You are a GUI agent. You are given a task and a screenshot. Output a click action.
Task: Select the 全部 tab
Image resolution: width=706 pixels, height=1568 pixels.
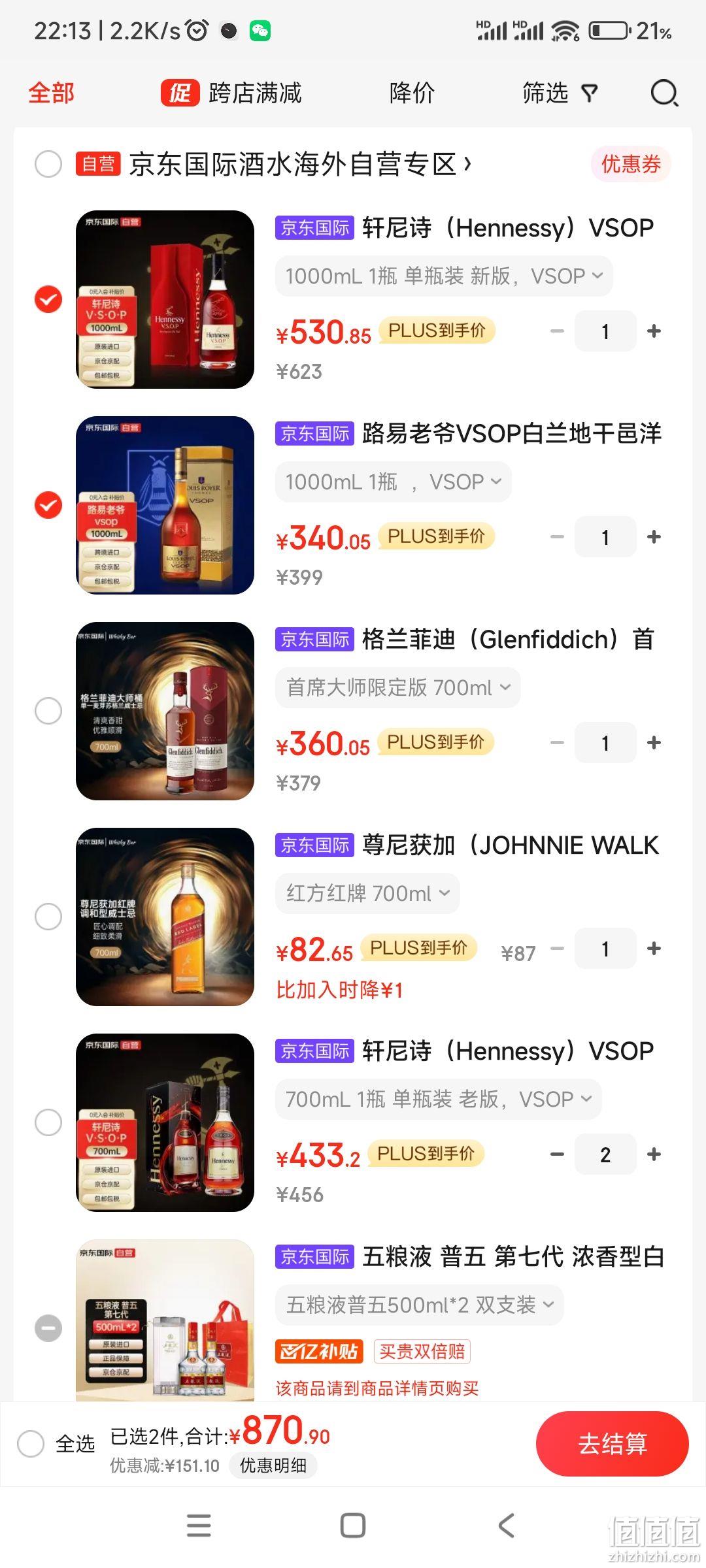coord(52,93)
